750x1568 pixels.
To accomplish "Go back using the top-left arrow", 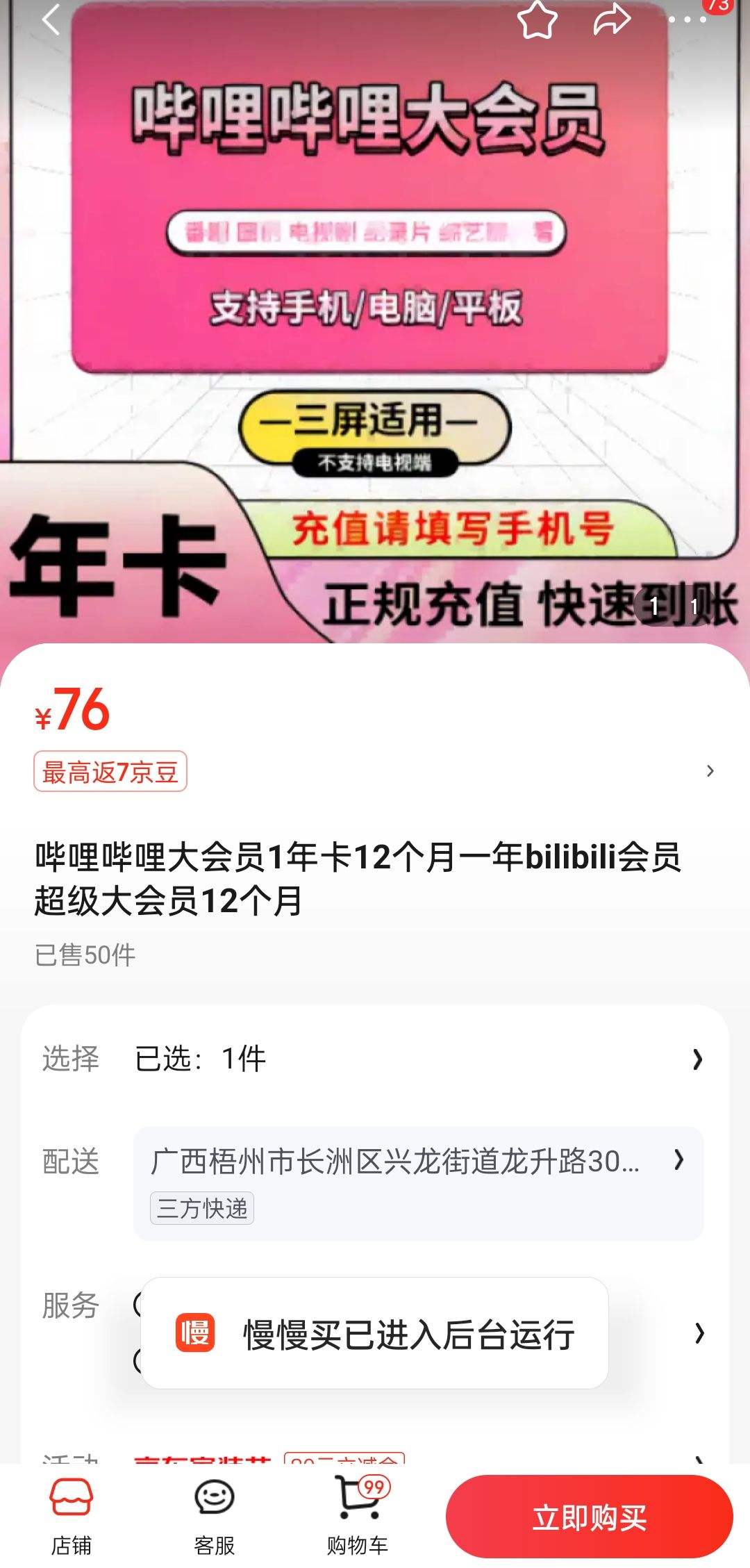I will (51, 19).
